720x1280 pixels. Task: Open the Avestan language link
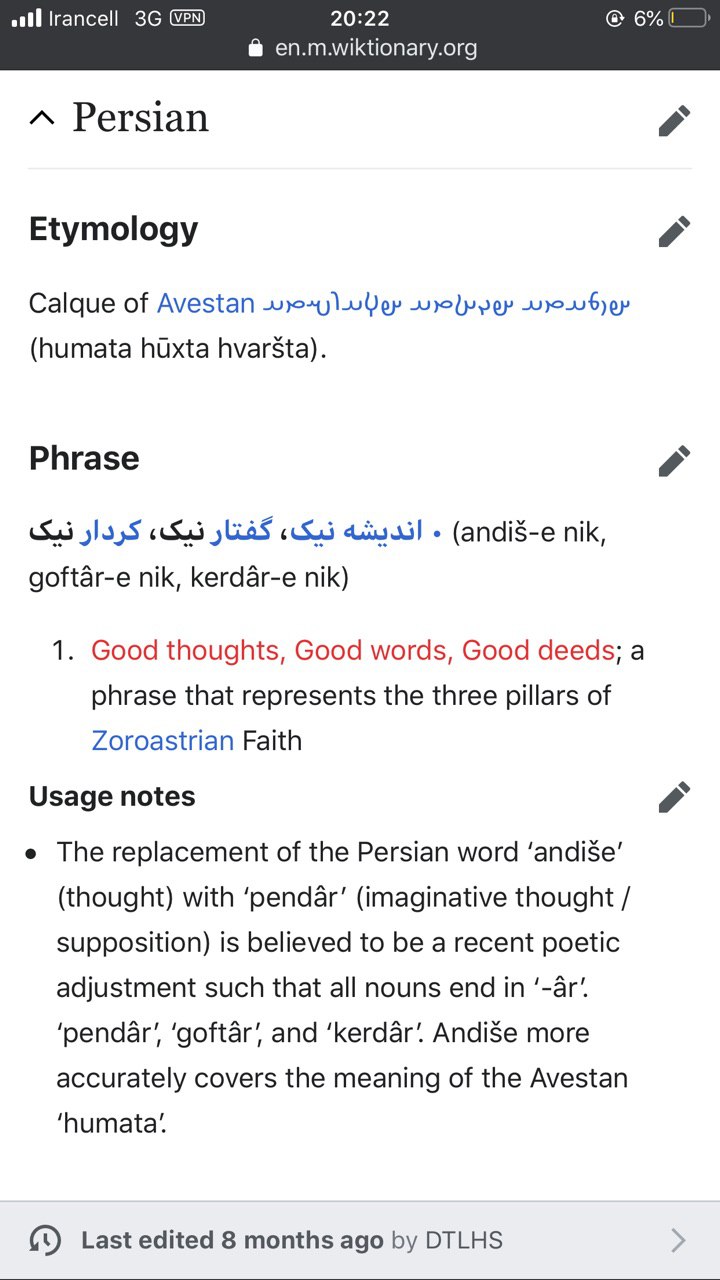[x=206, y=303]
